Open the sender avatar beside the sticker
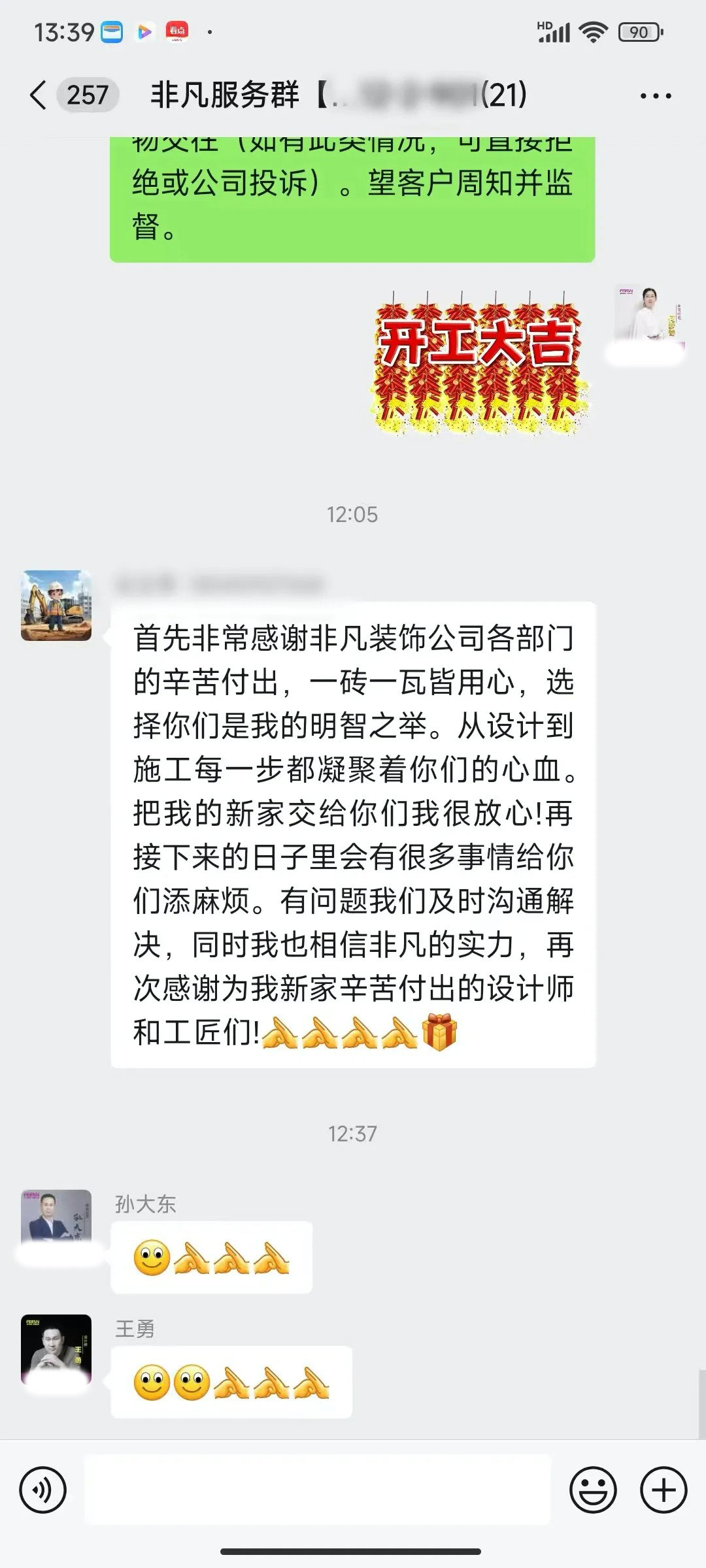706x1568 pixels. 649,316
